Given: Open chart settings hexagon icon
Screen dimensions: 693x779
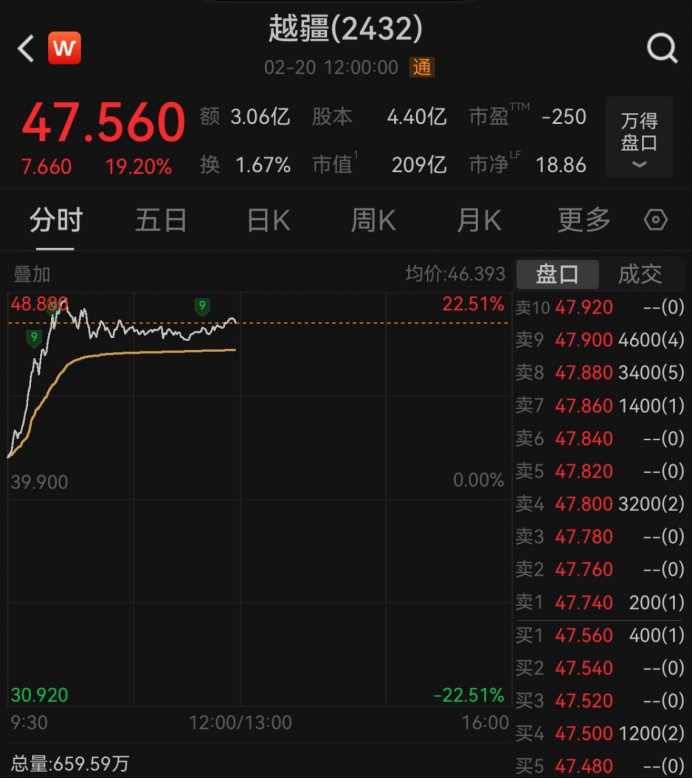Looking at the screenshot, I should (656, 220).
